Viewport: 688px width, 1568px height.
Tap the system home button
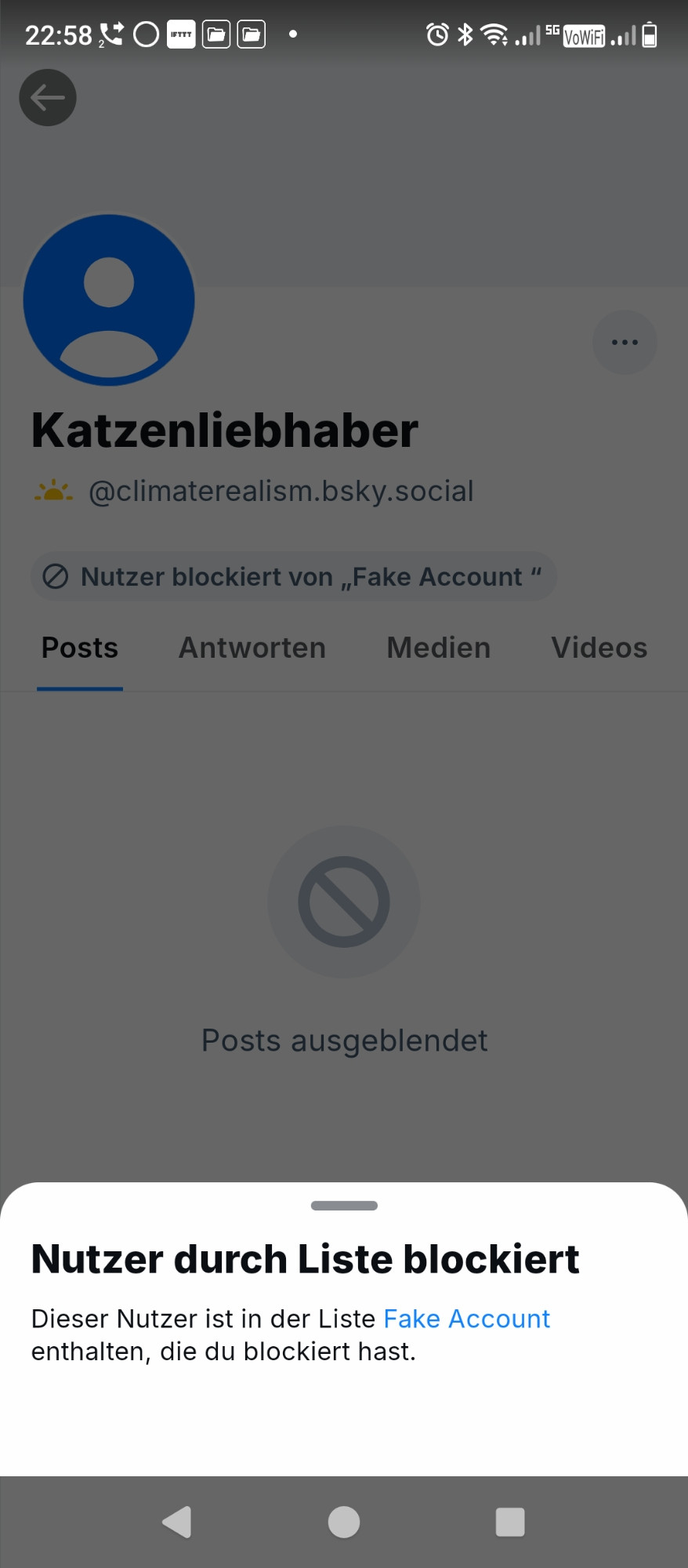point(344,1522)
